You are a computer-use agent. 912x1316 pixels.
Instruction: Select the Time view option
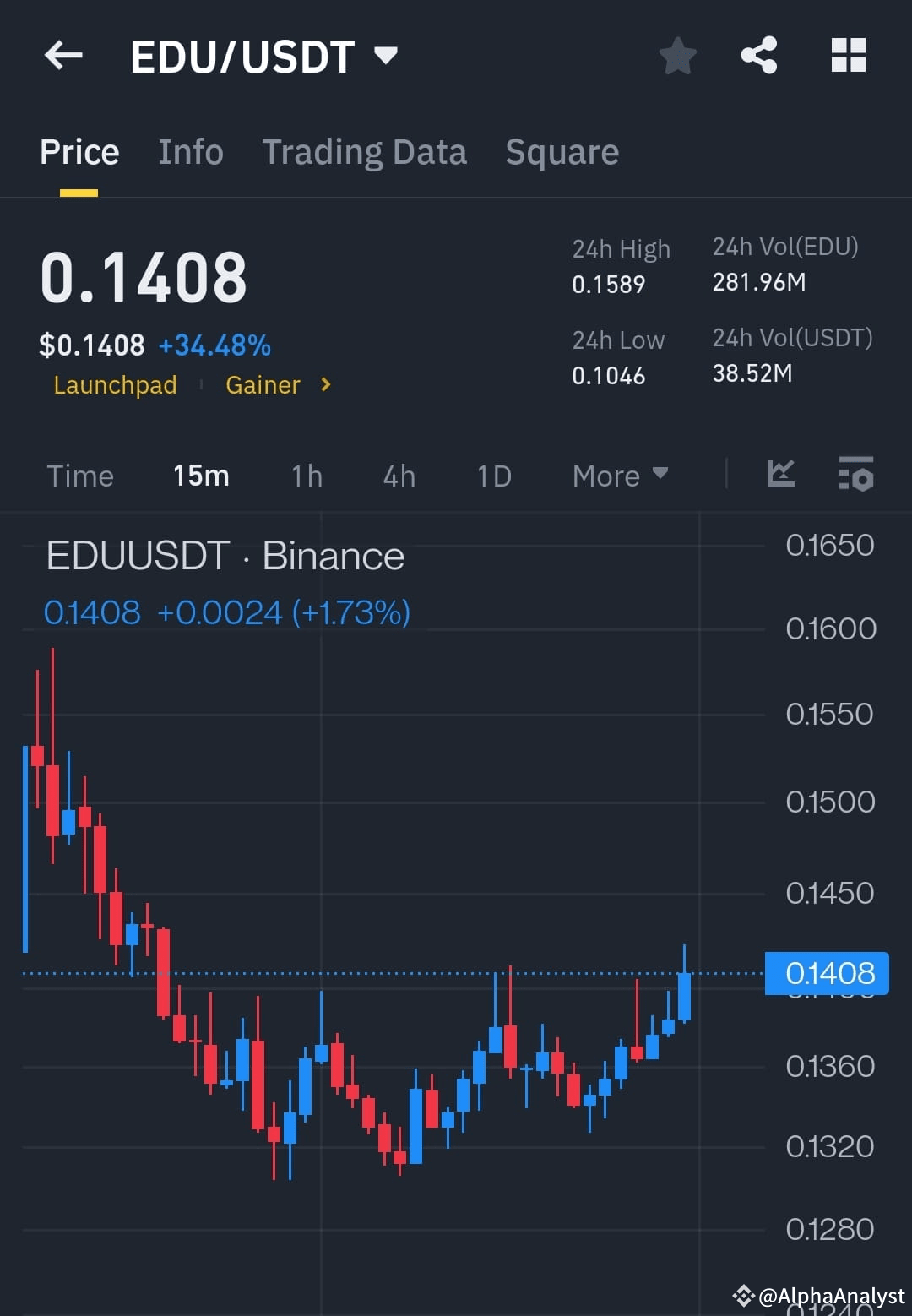click(x=80, y=476)
